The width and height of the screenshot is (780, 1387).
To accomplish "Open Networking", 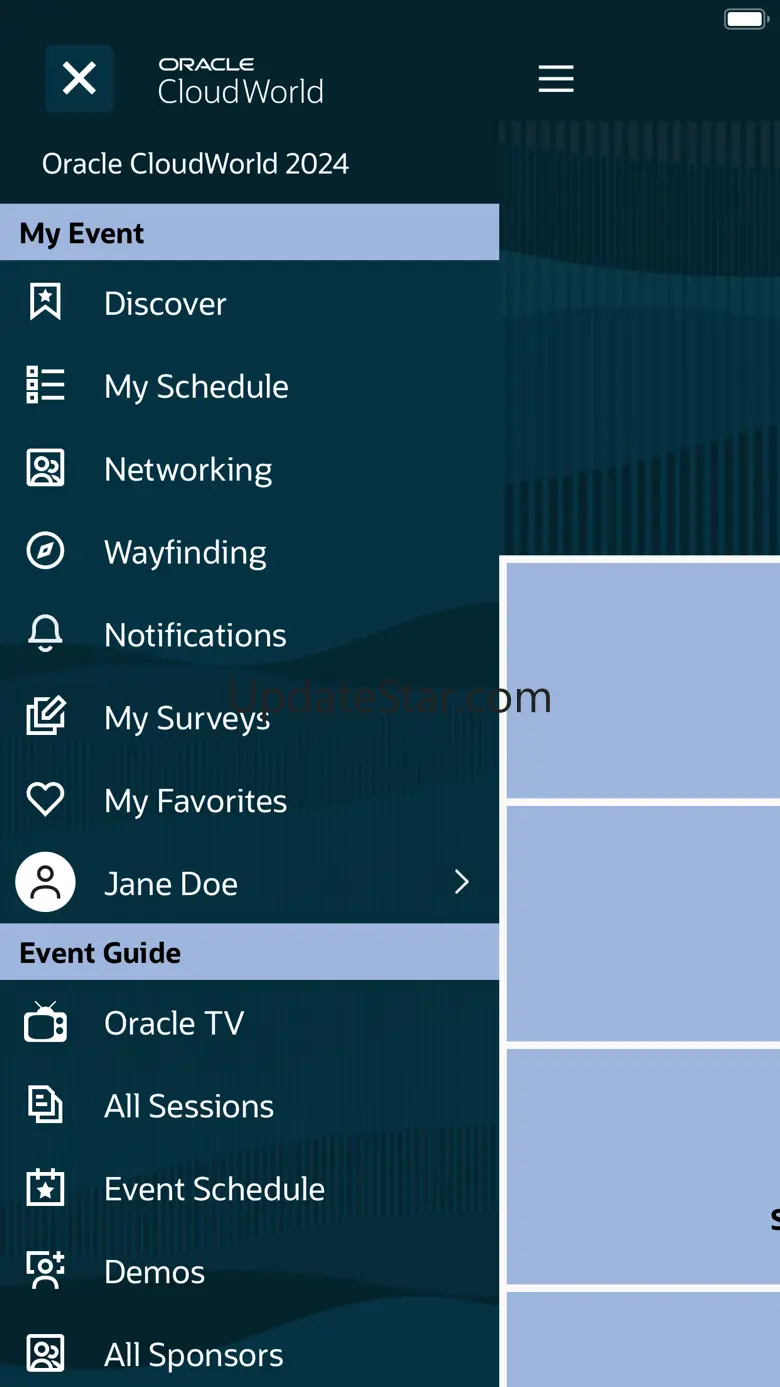I will click(249, 469).
